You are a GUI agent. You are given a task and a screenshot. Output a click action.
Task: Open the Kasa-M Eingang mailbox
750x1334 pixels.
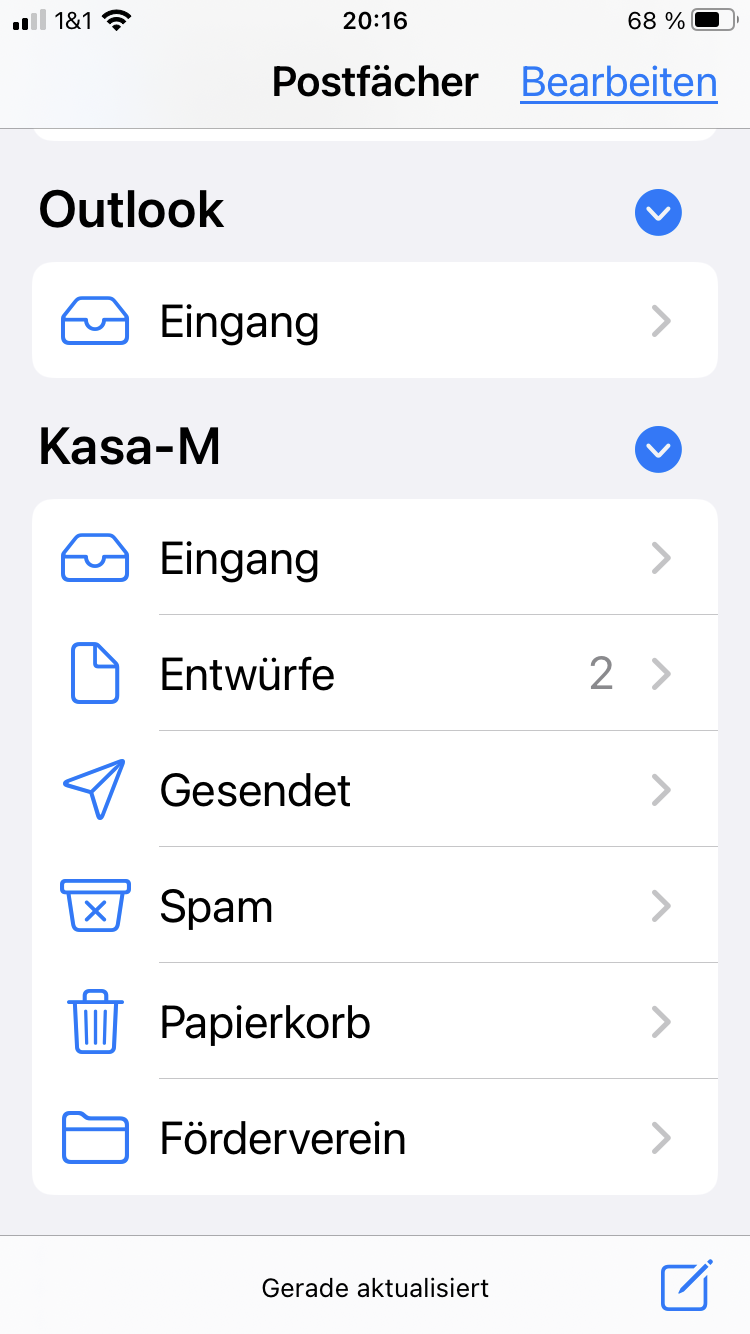(x=375, y=558)
